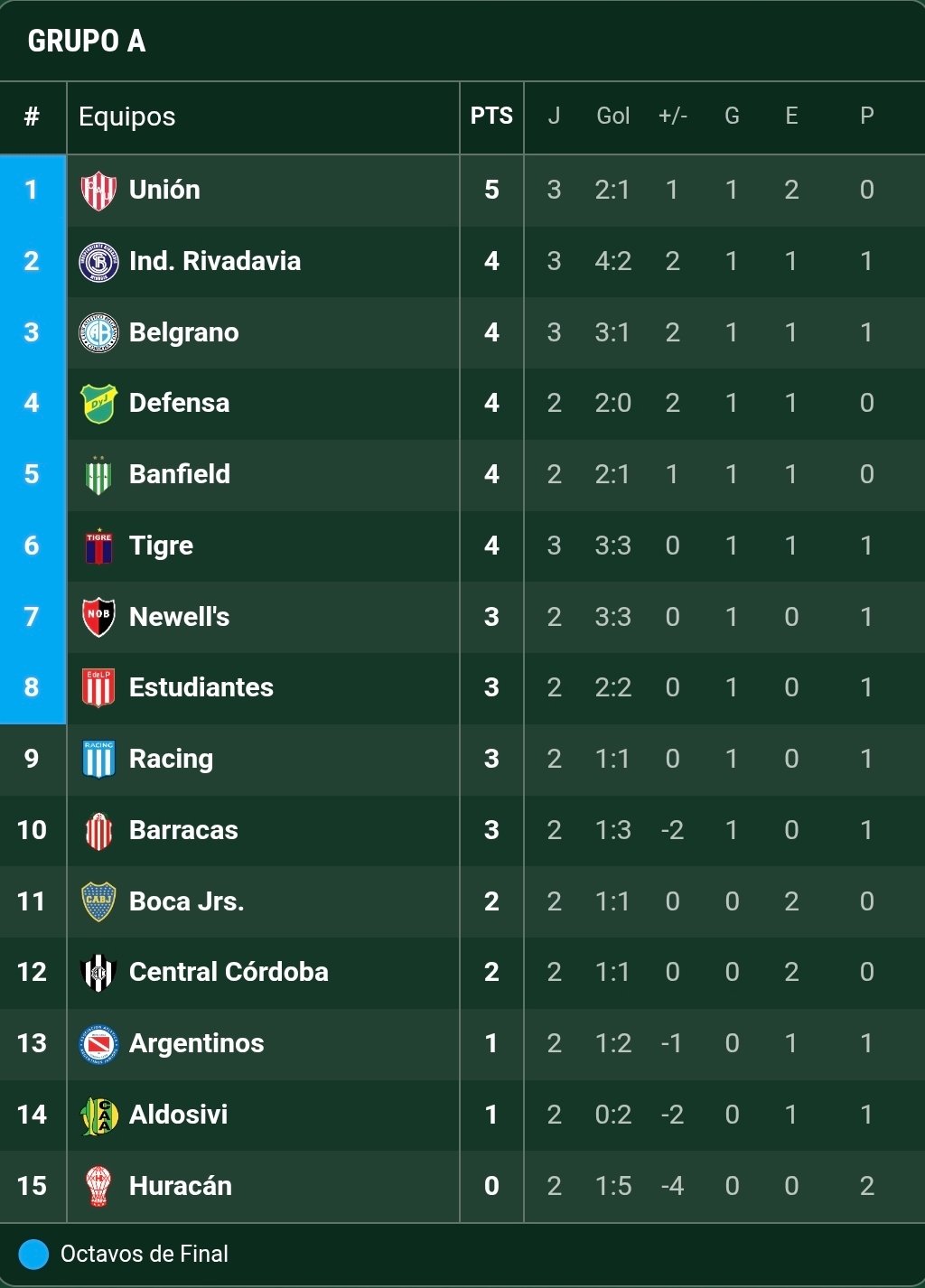Open the Newell's row
The width and height of the screenshot is (925, 1288).
coord(179,617)
